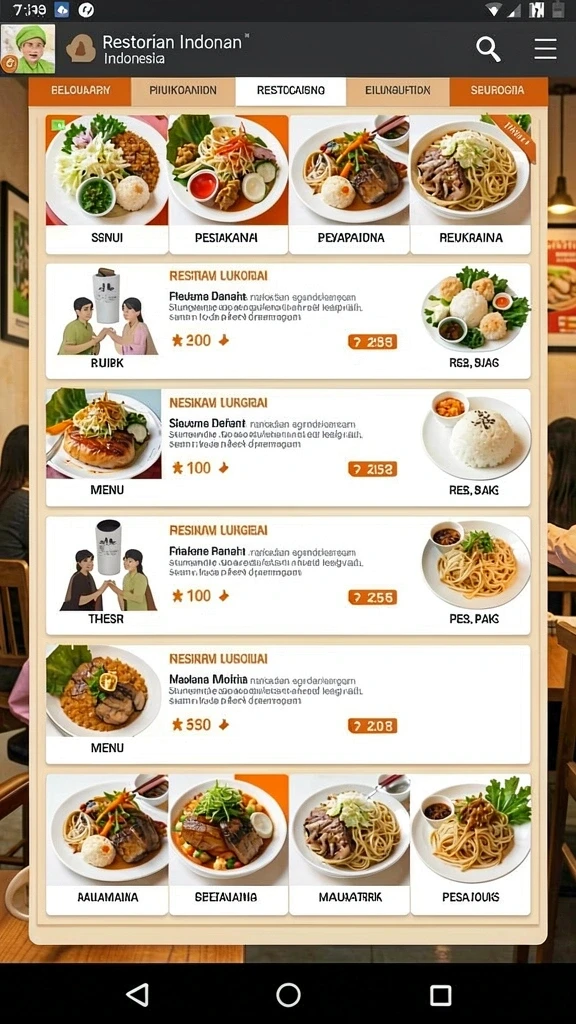Screen dimensions: 576x1024
Task: Go back with the system back button
Action: click(137, 995)
